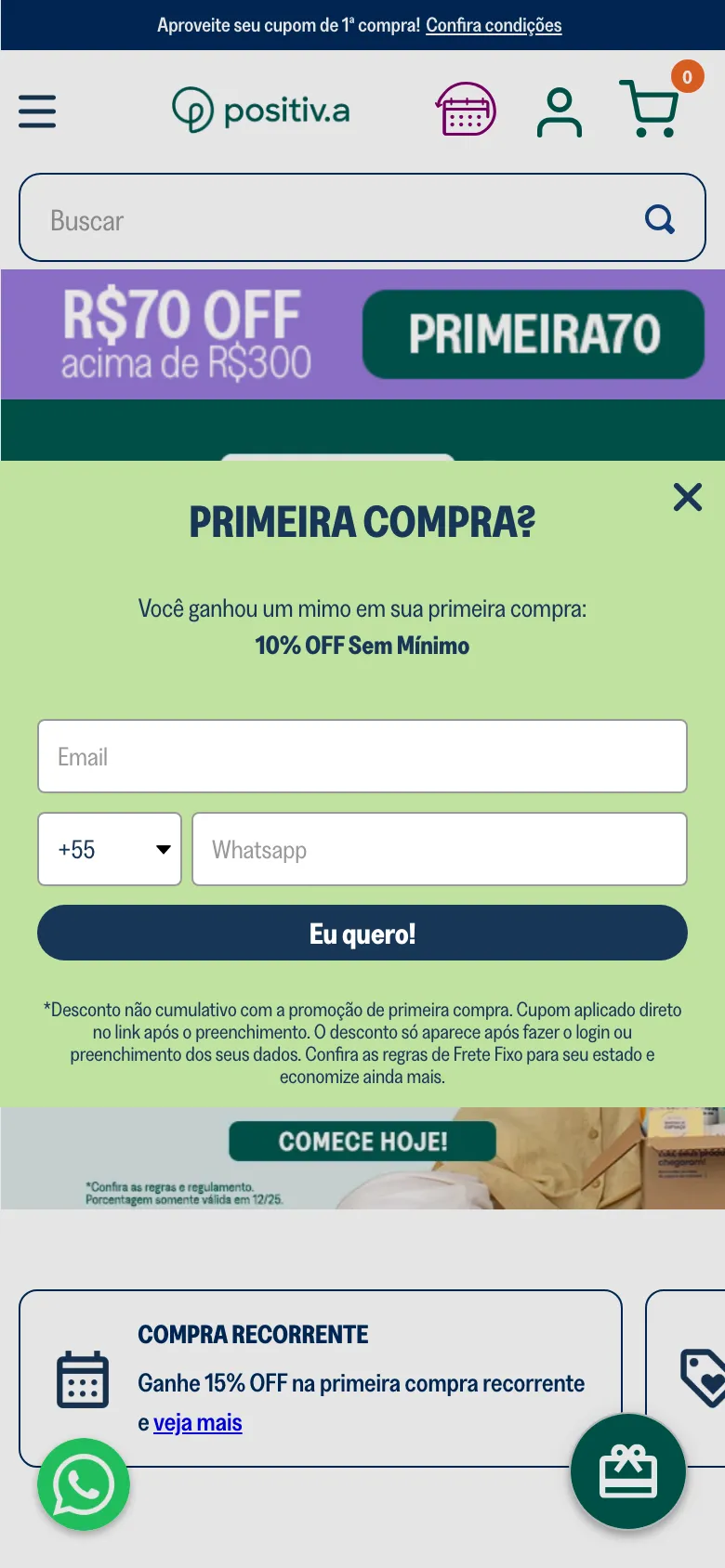Close the Primeira Compra popup

(x=687, y=497)
